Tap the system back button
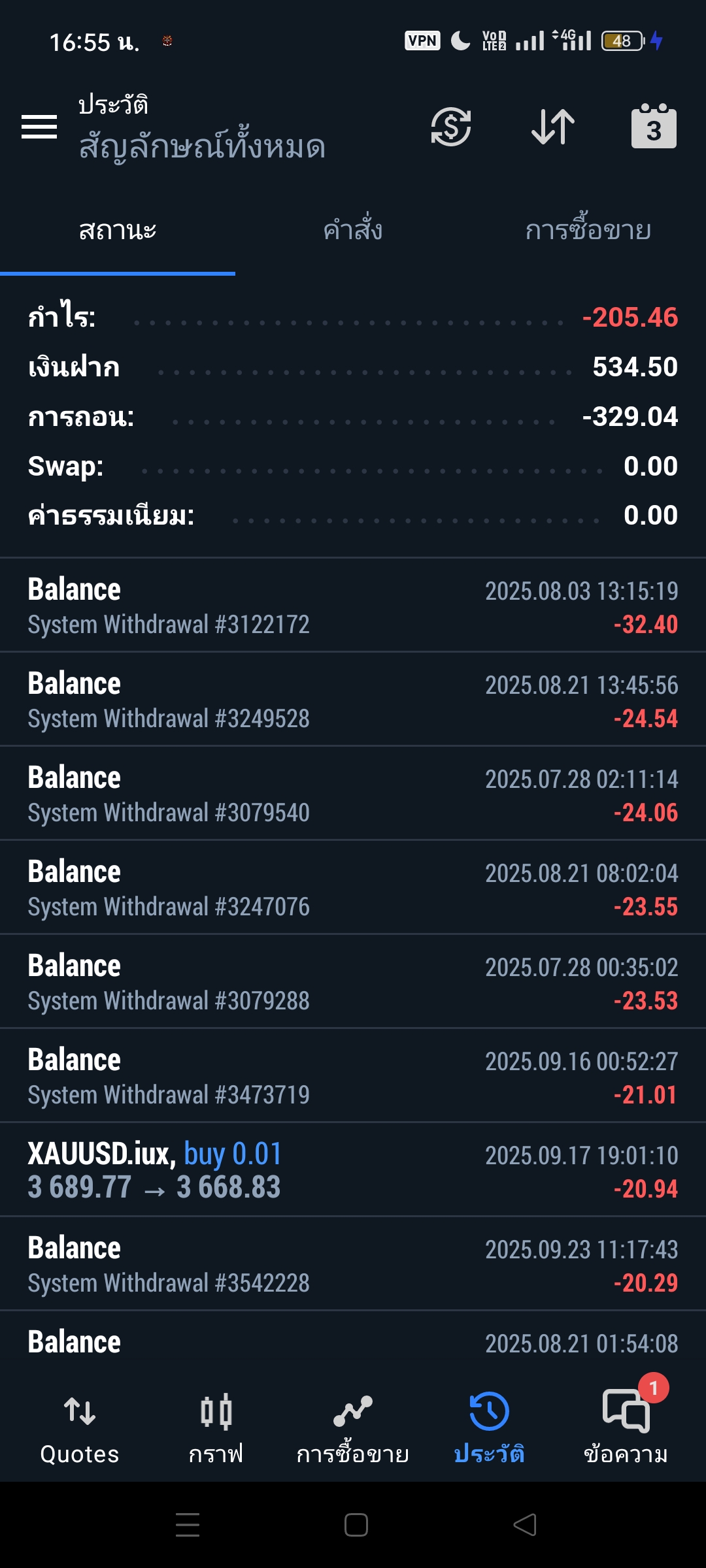Screen dimensions: 706x1568 pos(525,1525)
